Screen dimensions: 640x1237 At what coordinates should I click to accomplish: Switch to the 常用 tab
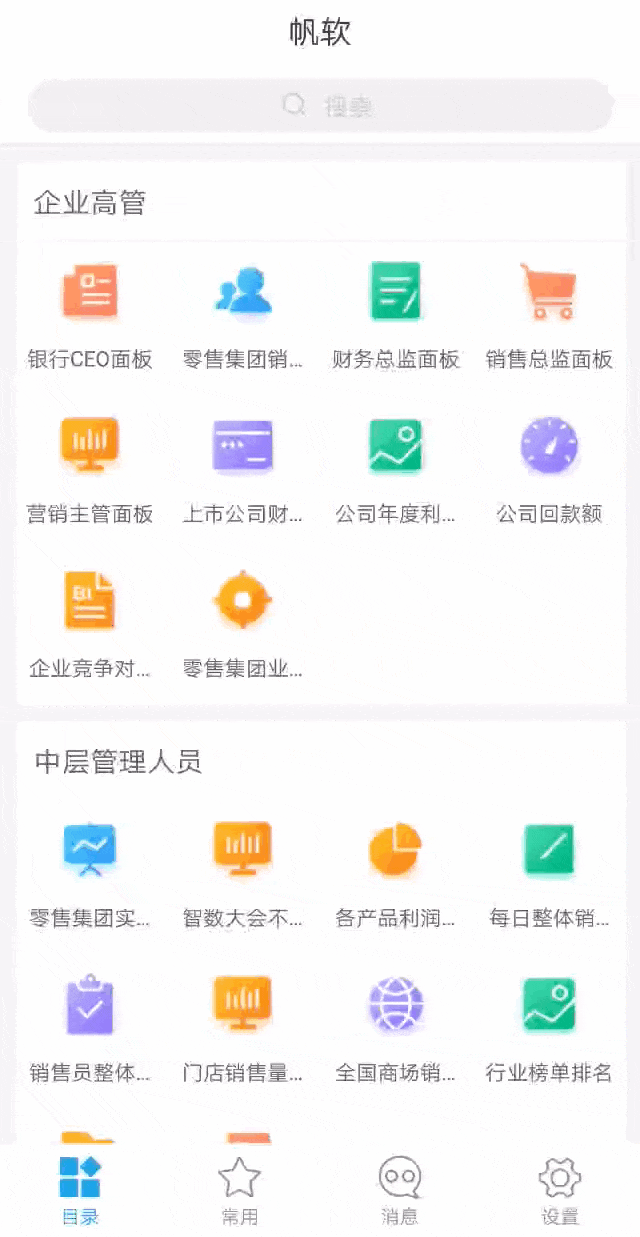(x=239, y=1190)
